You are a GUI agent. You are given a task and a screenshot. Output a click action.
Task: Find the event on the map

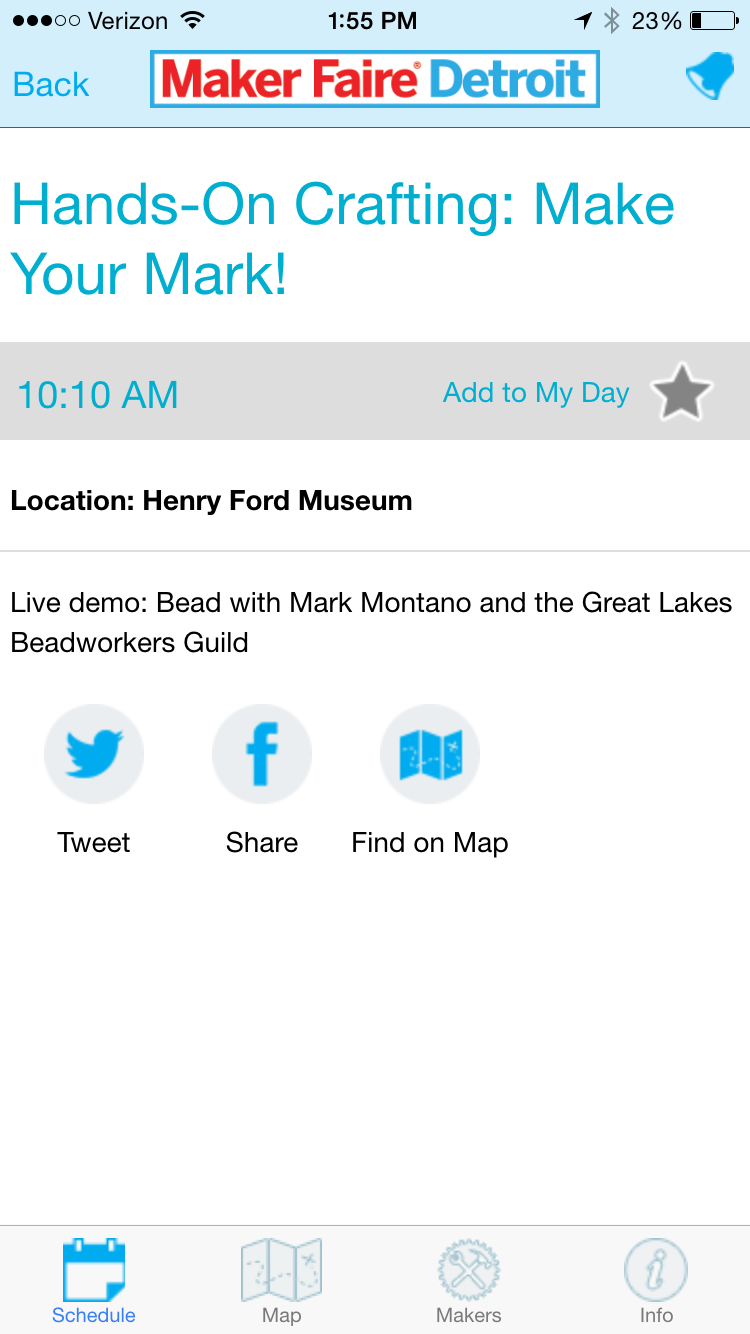(430, 756)
